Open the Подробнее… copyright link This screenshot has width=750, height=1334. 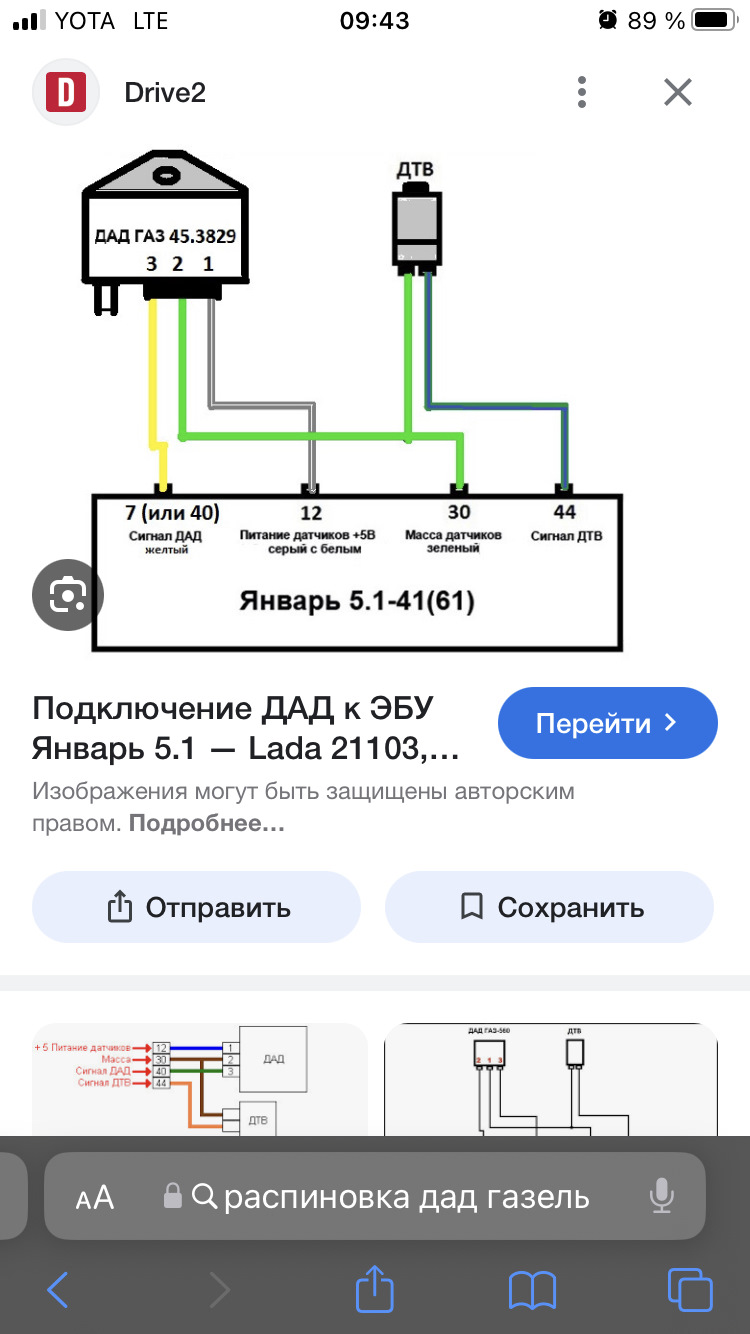click(207, 824)
